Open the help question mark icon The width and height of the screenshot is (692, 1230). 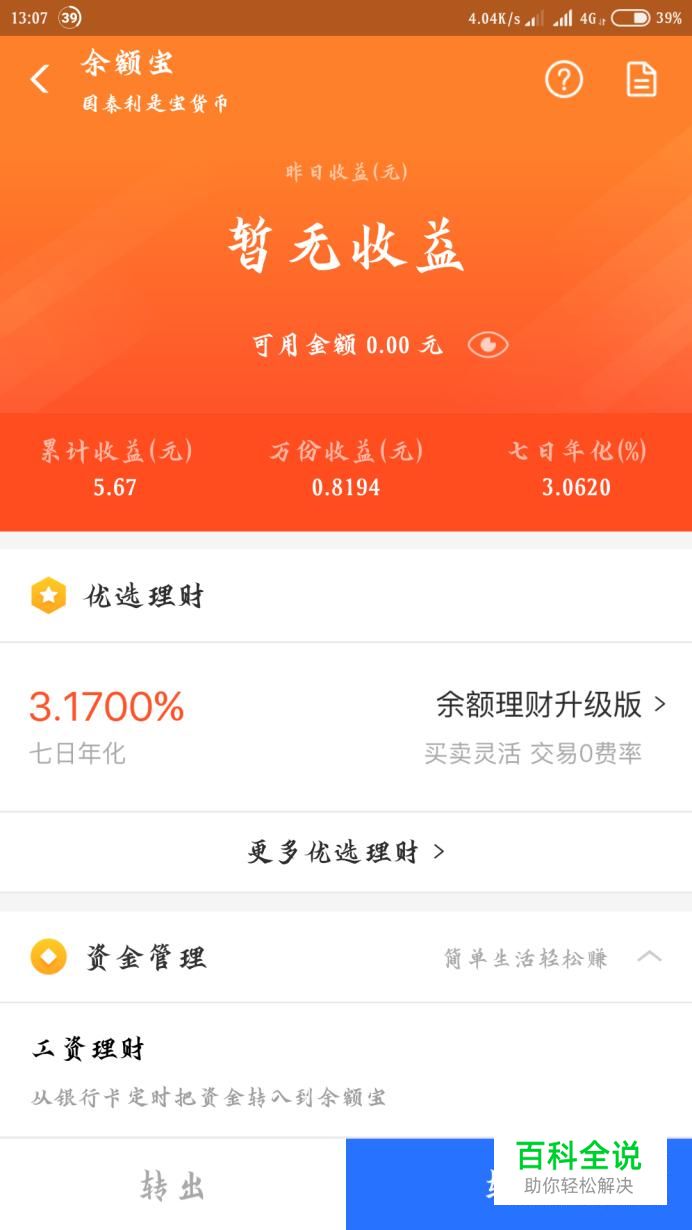pyautogui.click(x=563, y=79)
